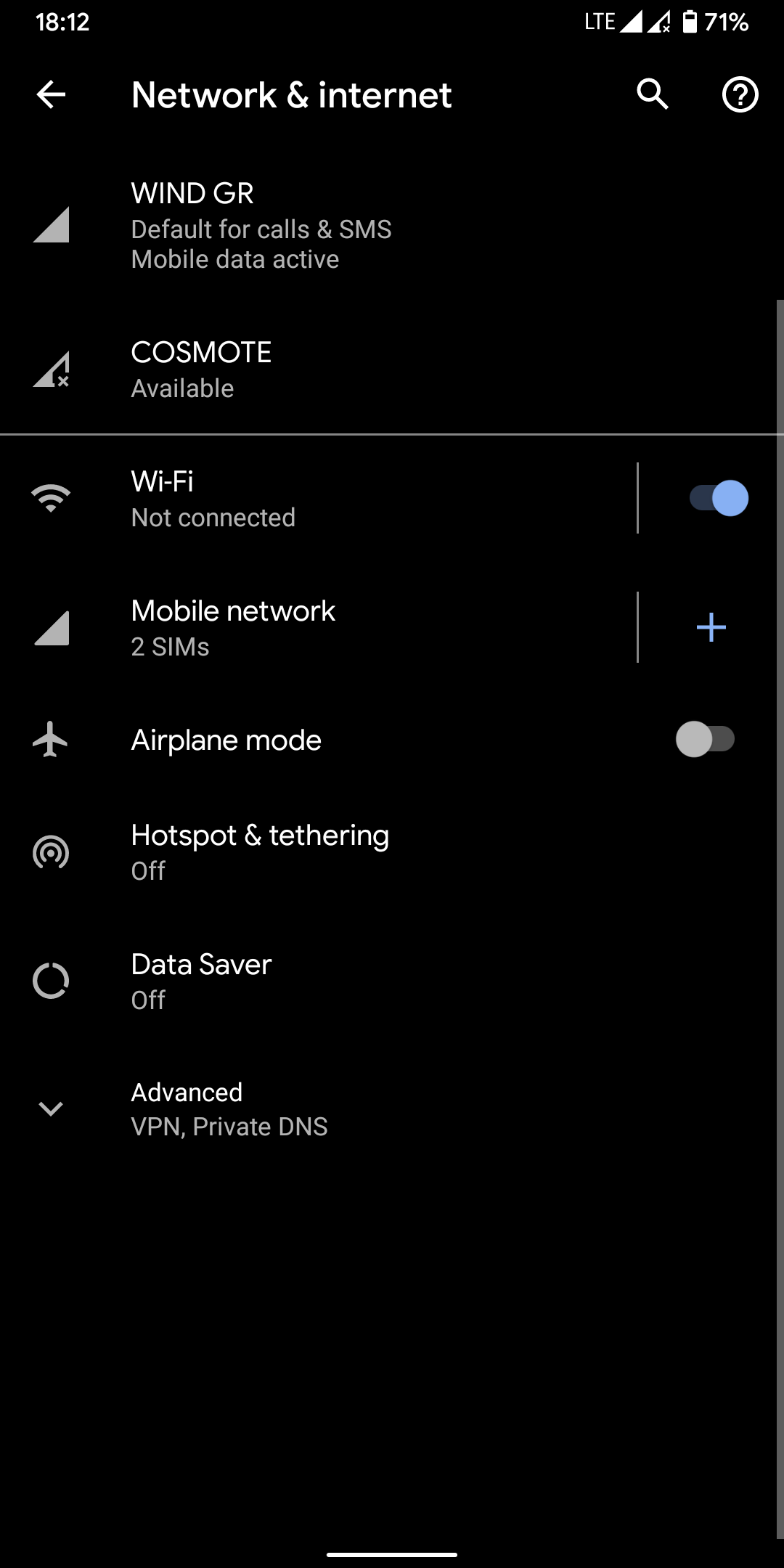
Task: Open Hotspot & tethering
Action: [x=392, y=852]
